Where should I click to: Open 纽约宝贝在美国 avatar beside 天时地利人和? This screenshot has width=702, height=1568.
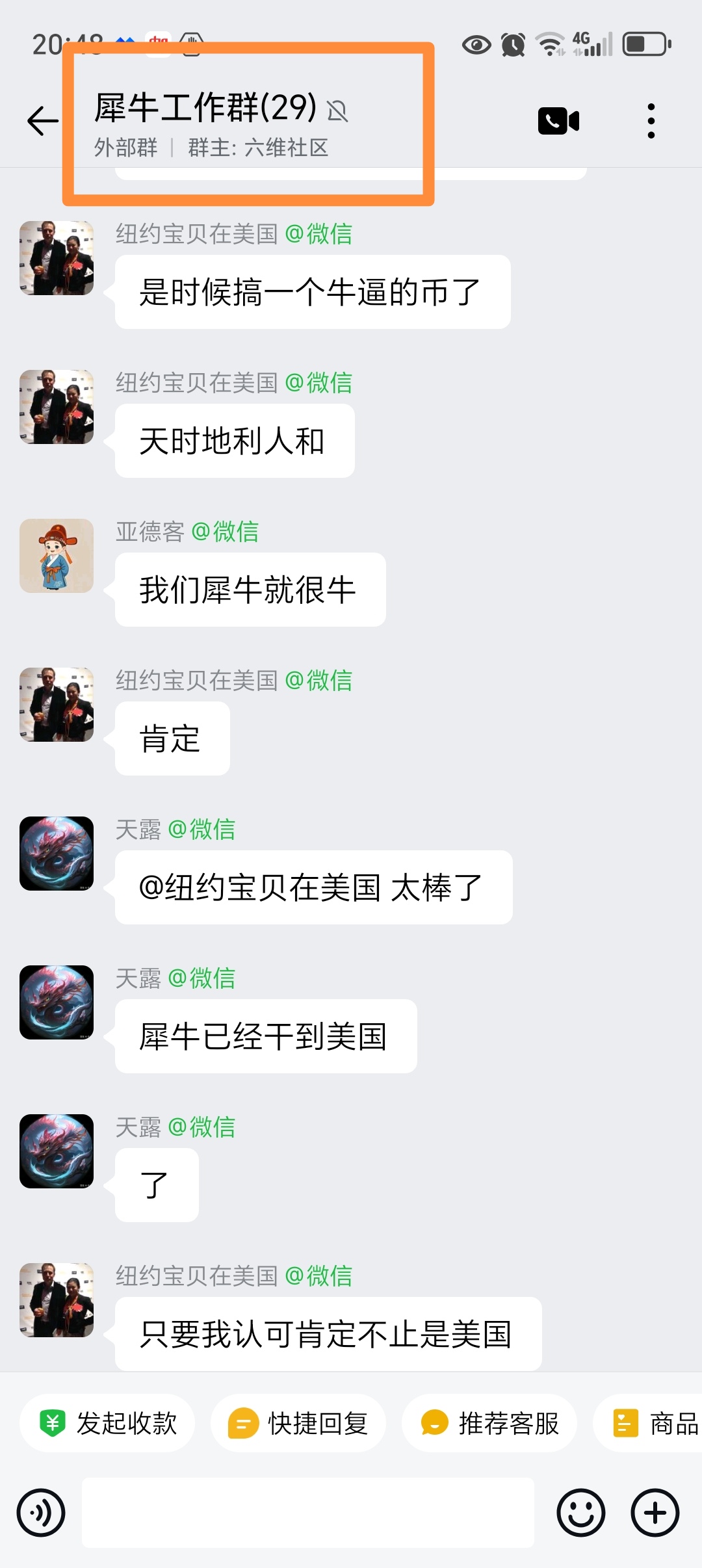tap(57, 407)
